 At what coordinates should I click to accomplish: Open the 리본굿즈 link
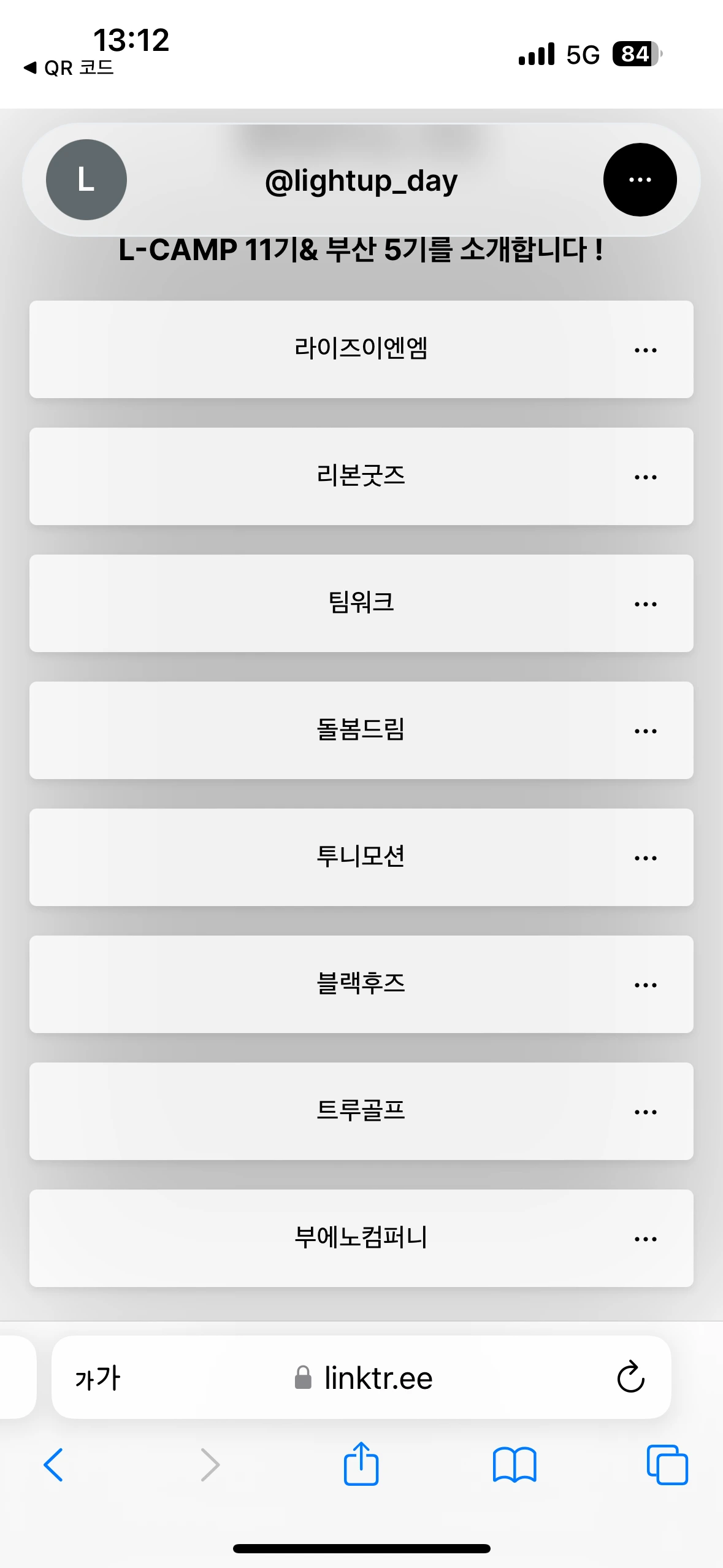tap(361, 475)
